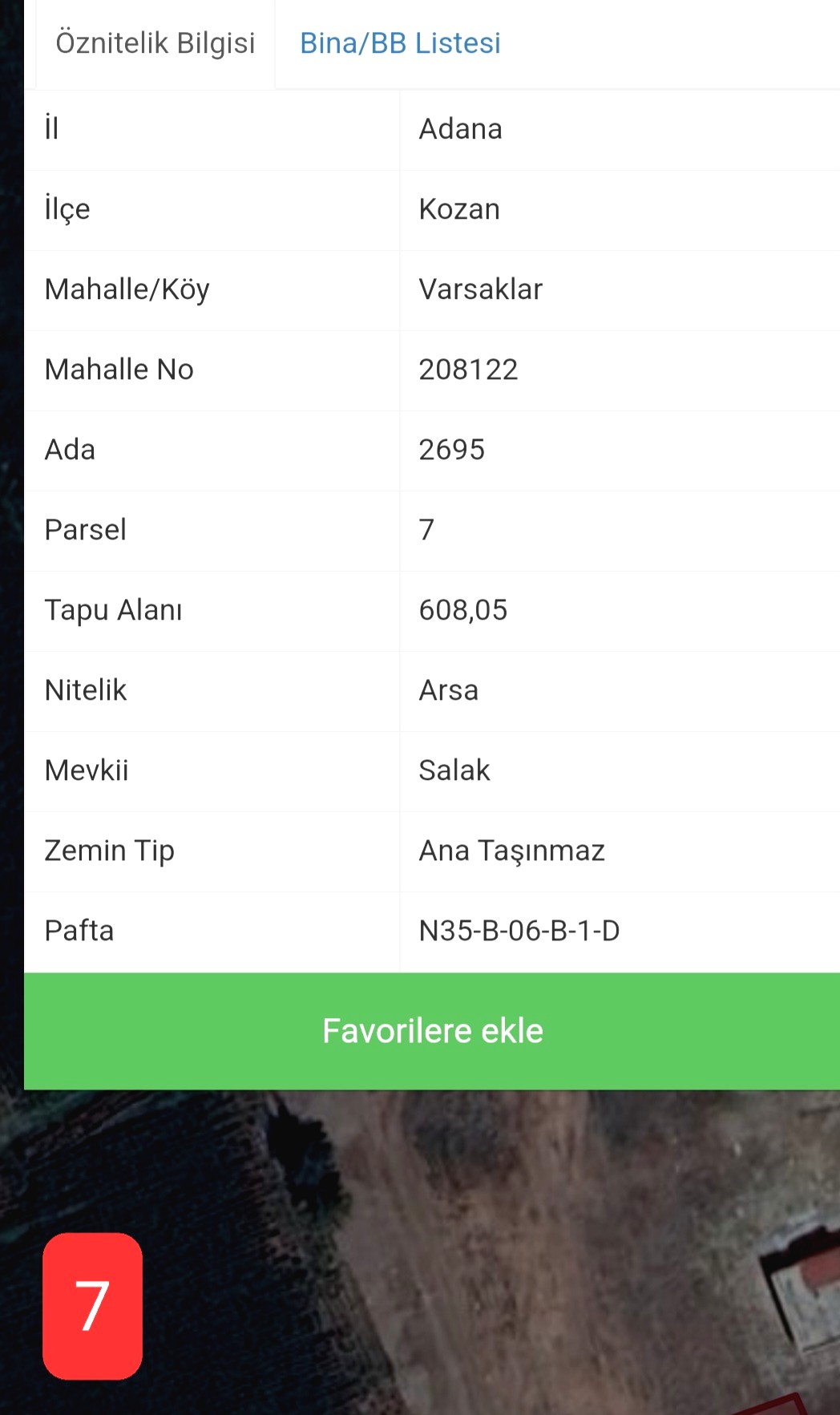Screen dimensions: 840x1415
Task: Tap Favorilere ekle to save parcel
Action: pos(432,1031)
